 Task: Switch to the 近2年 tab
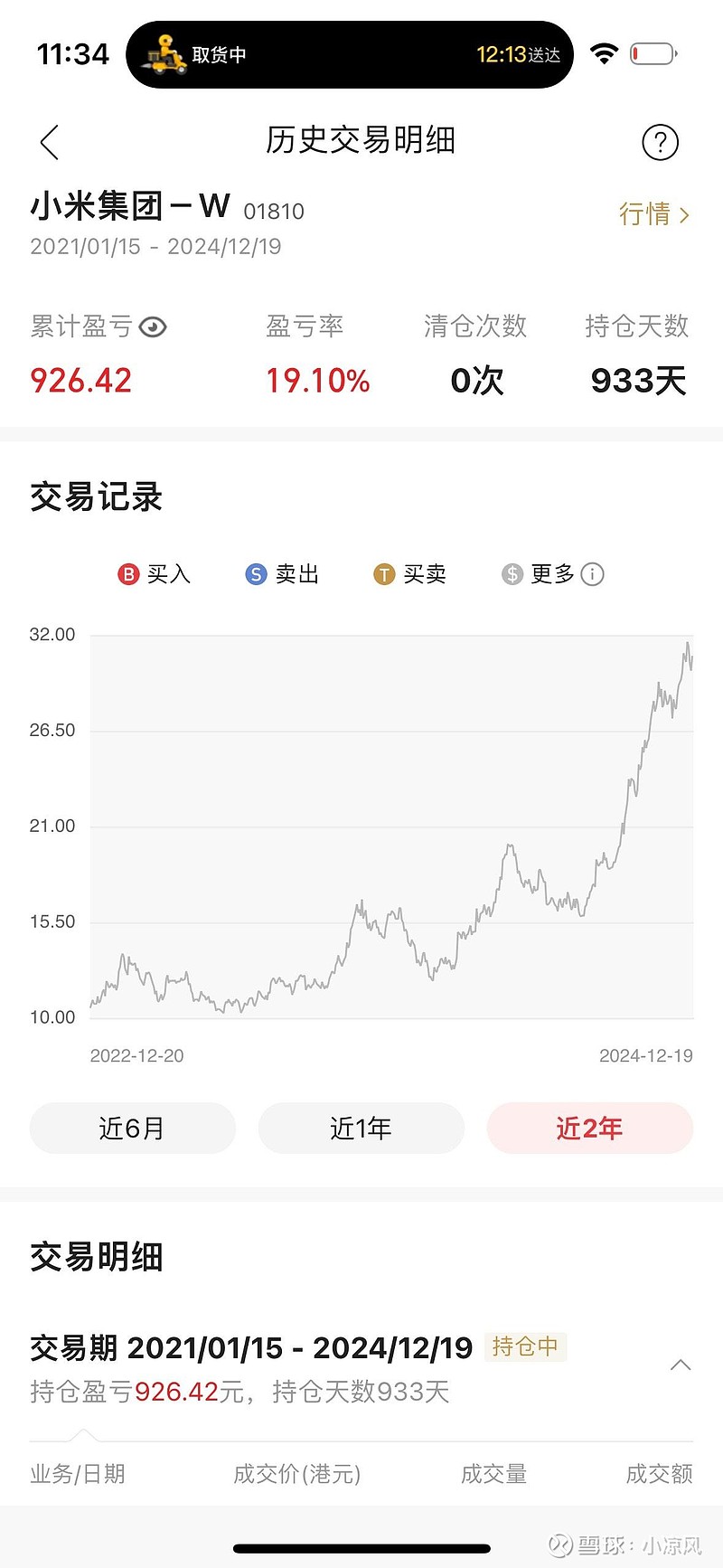589,1128
